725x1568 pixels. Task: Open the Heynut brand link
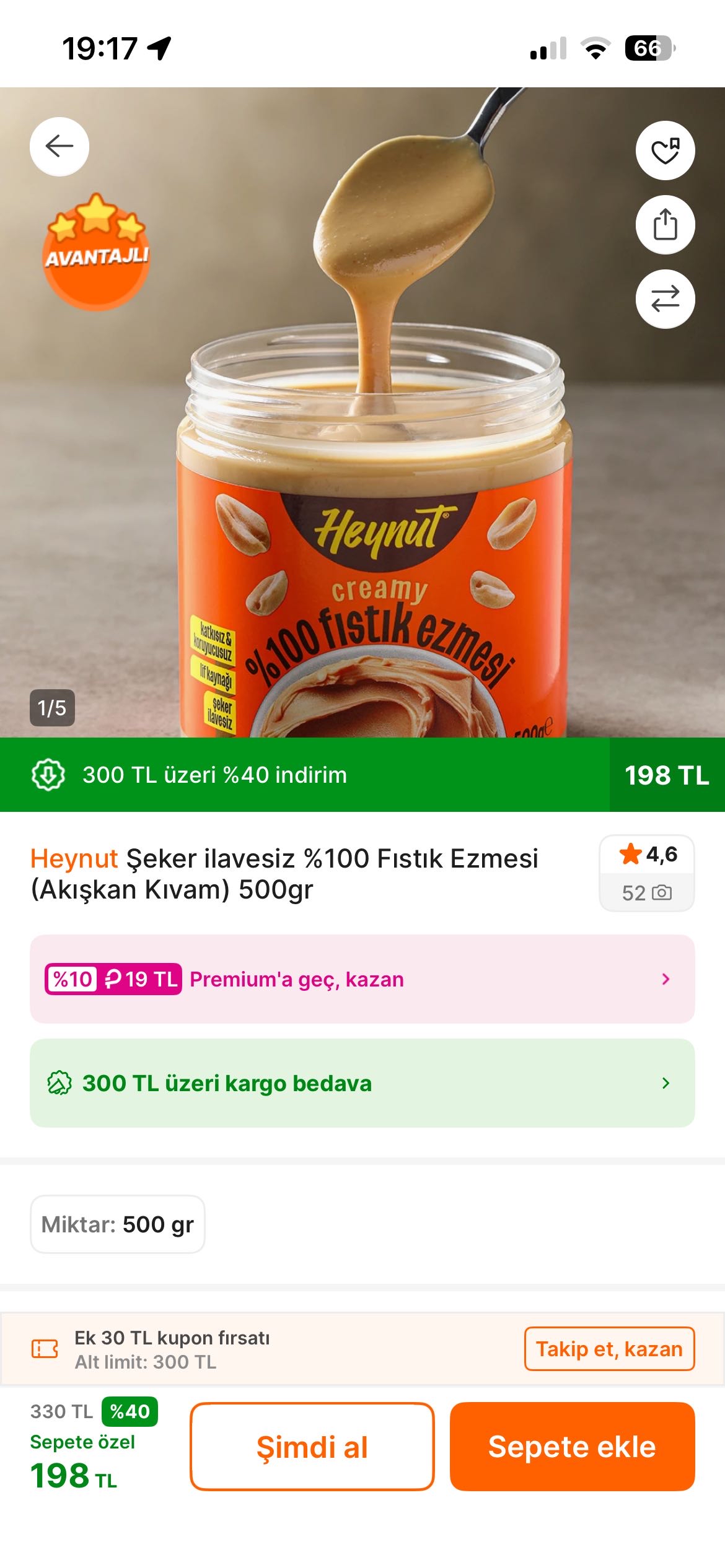(x=74, y=859)
